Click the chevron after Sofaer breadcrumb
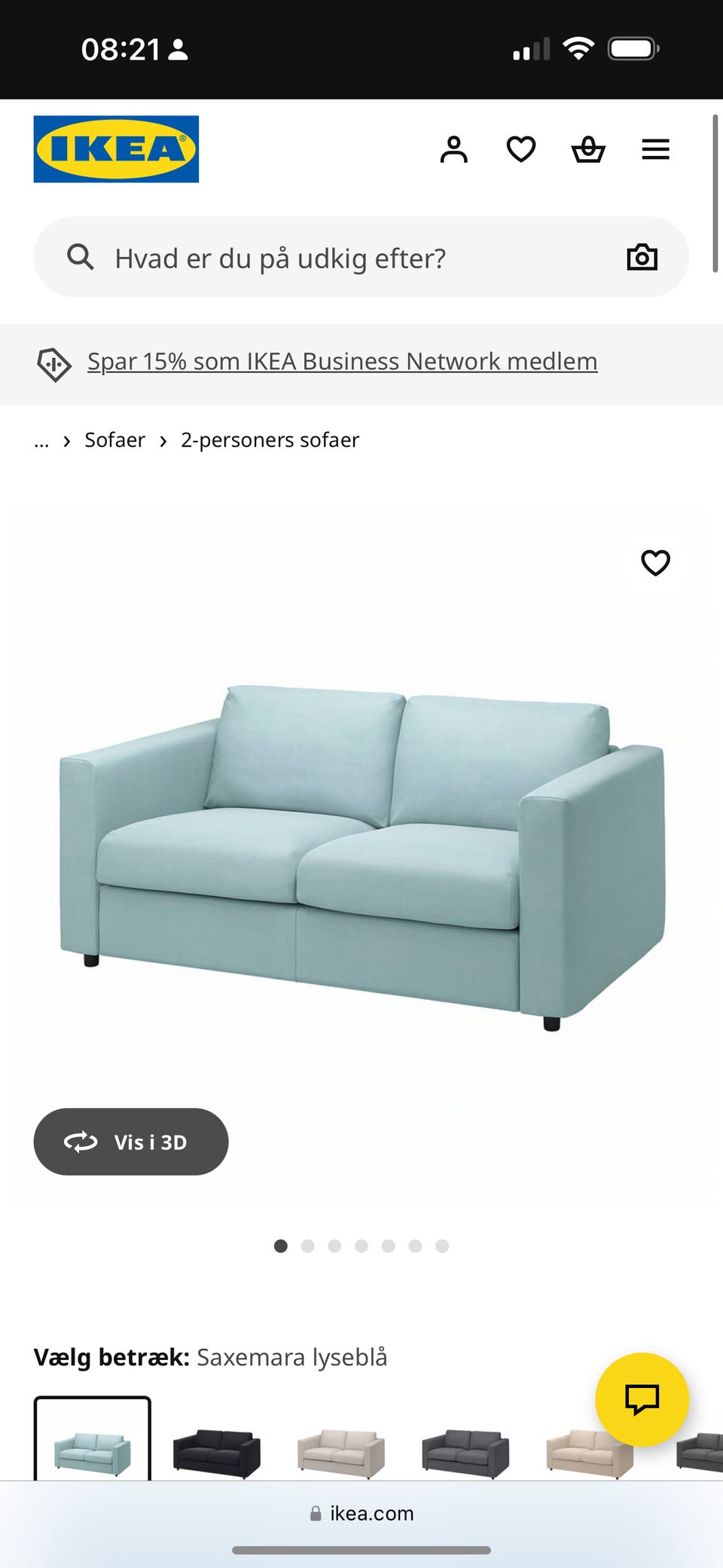The height and width of the screenshot is (1568, 723). [x=163, y=439]
